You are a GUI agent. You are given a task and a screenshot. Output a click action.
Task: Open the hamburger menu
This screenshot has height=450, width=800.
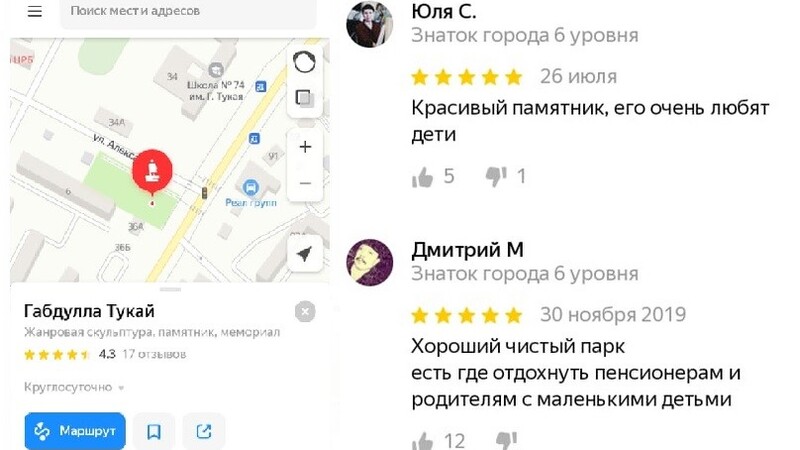pyautogui.click(x=35, y=11)
